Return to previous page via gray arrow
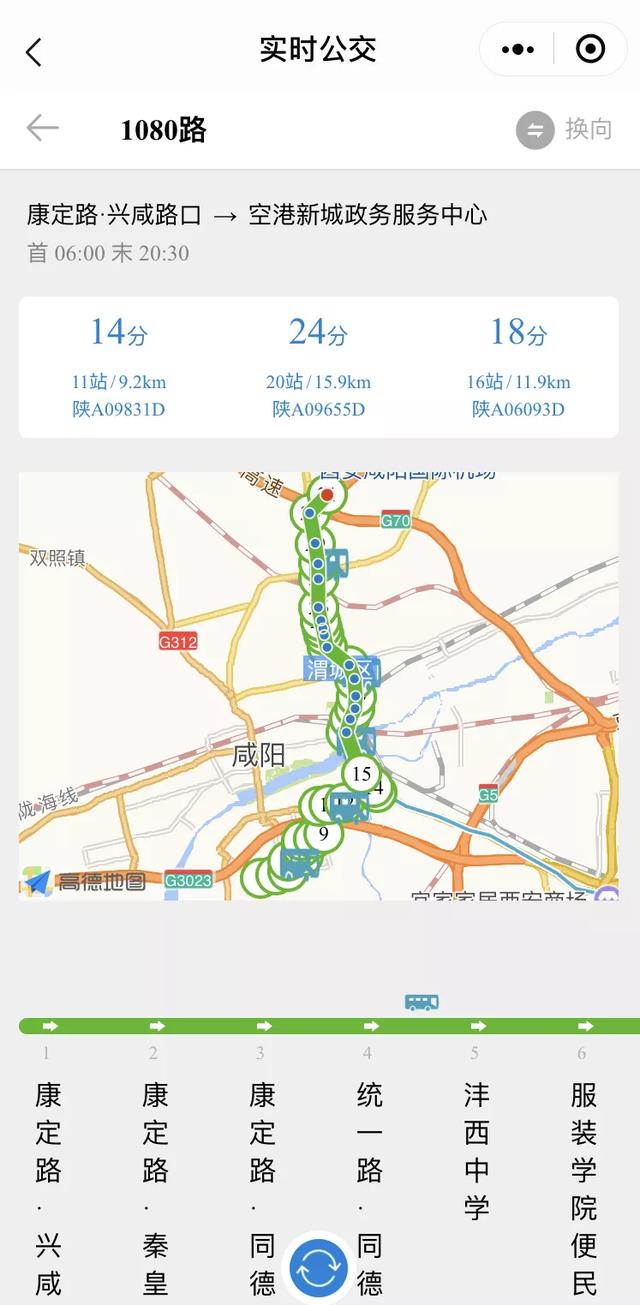The image size is (640, 1305). tap(42, 128)
